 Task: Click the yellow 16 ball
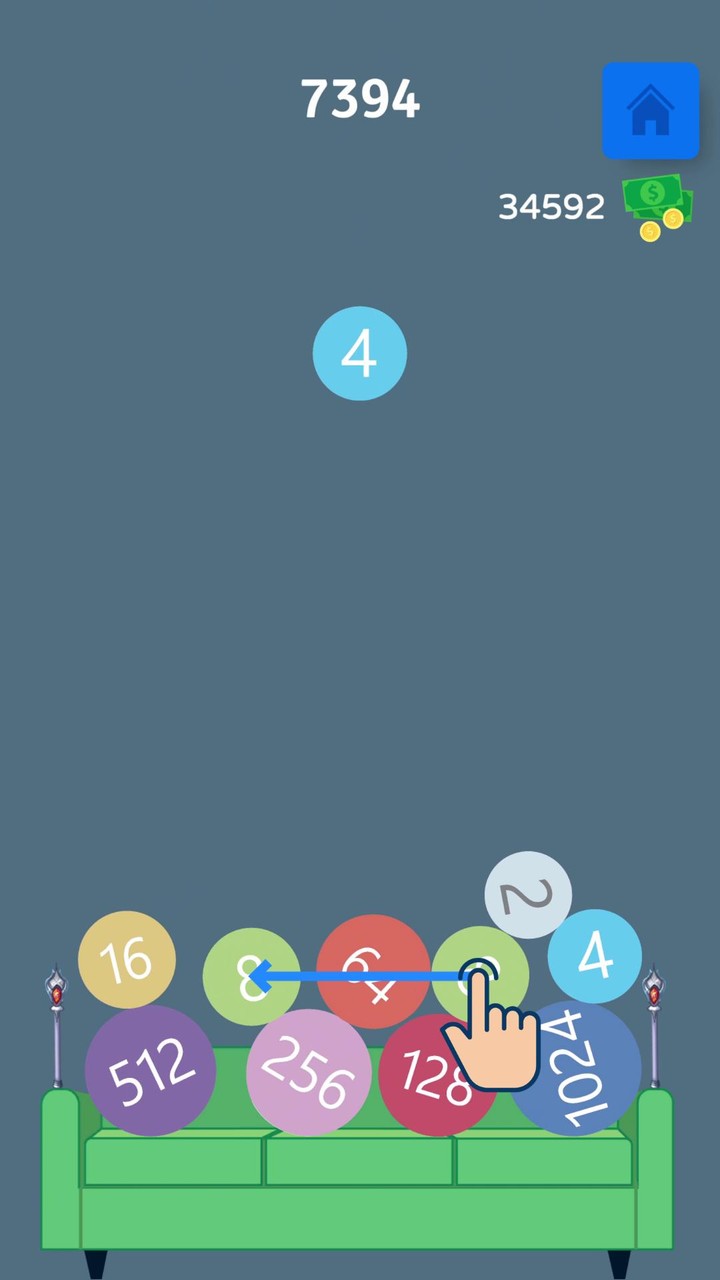127,958
